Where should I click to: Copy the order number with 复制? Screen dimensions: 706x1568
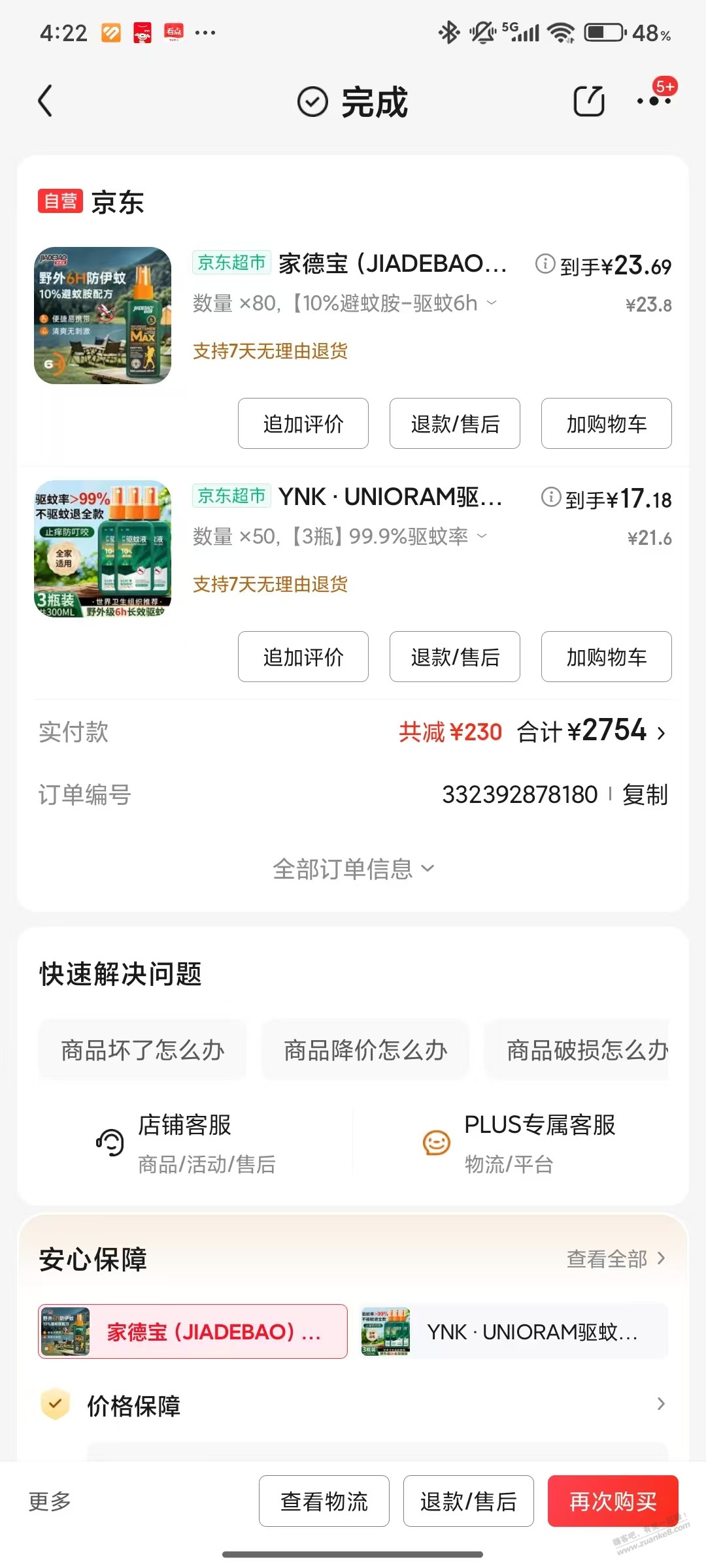coord(645,795)
